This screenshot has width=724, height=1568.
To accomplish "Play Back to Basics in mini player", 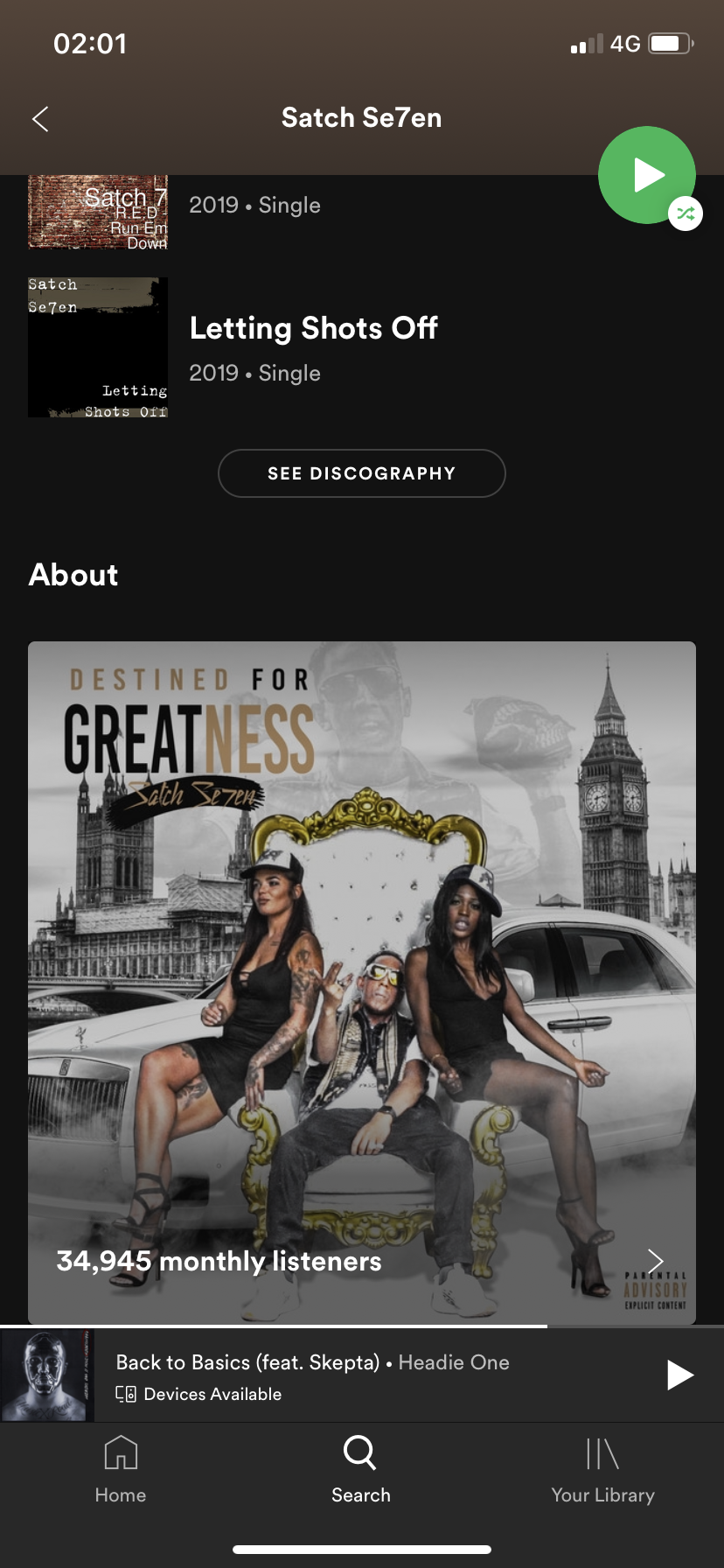I will click(x=679, y=1375).
